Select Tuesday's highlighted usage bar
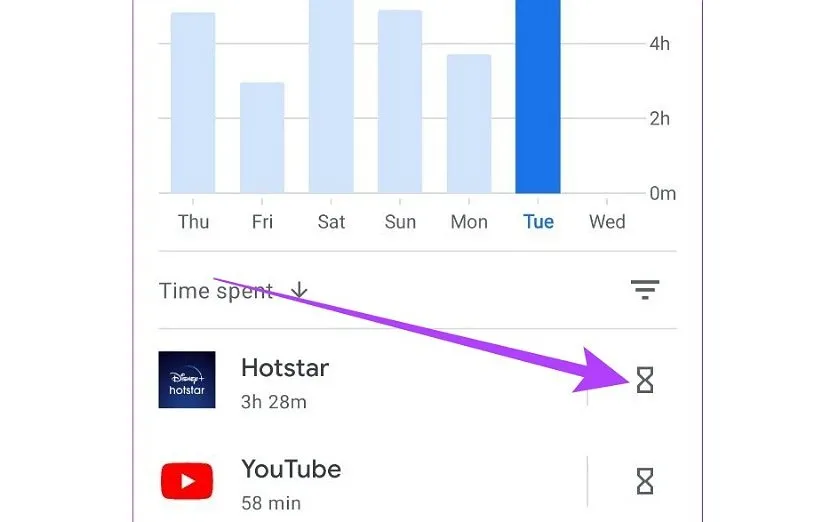The width and height of the screenshot is (822, 522). click(x=538, y=98)
